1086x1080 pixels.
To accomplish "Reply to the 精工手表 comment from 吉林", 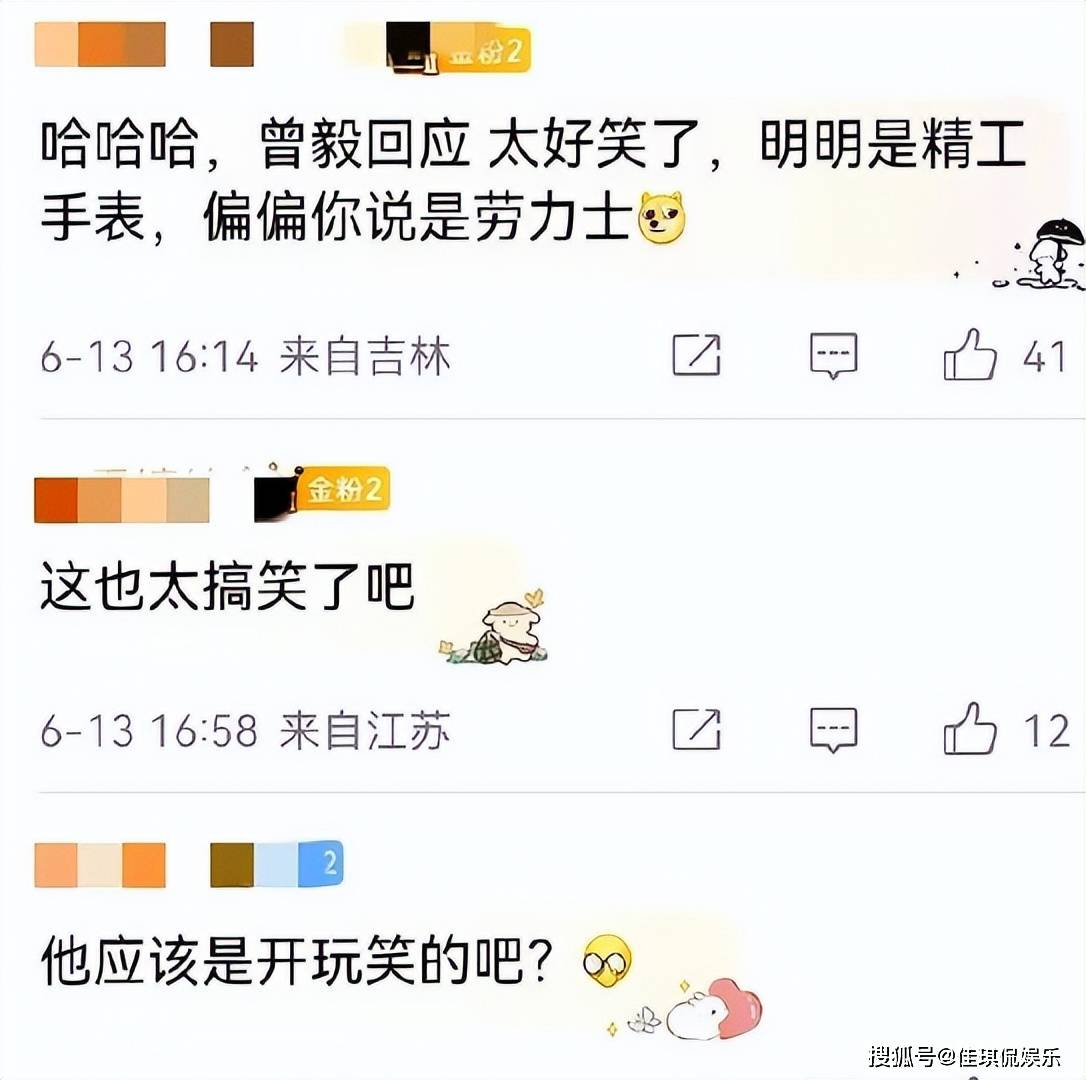I will [833, 356].
